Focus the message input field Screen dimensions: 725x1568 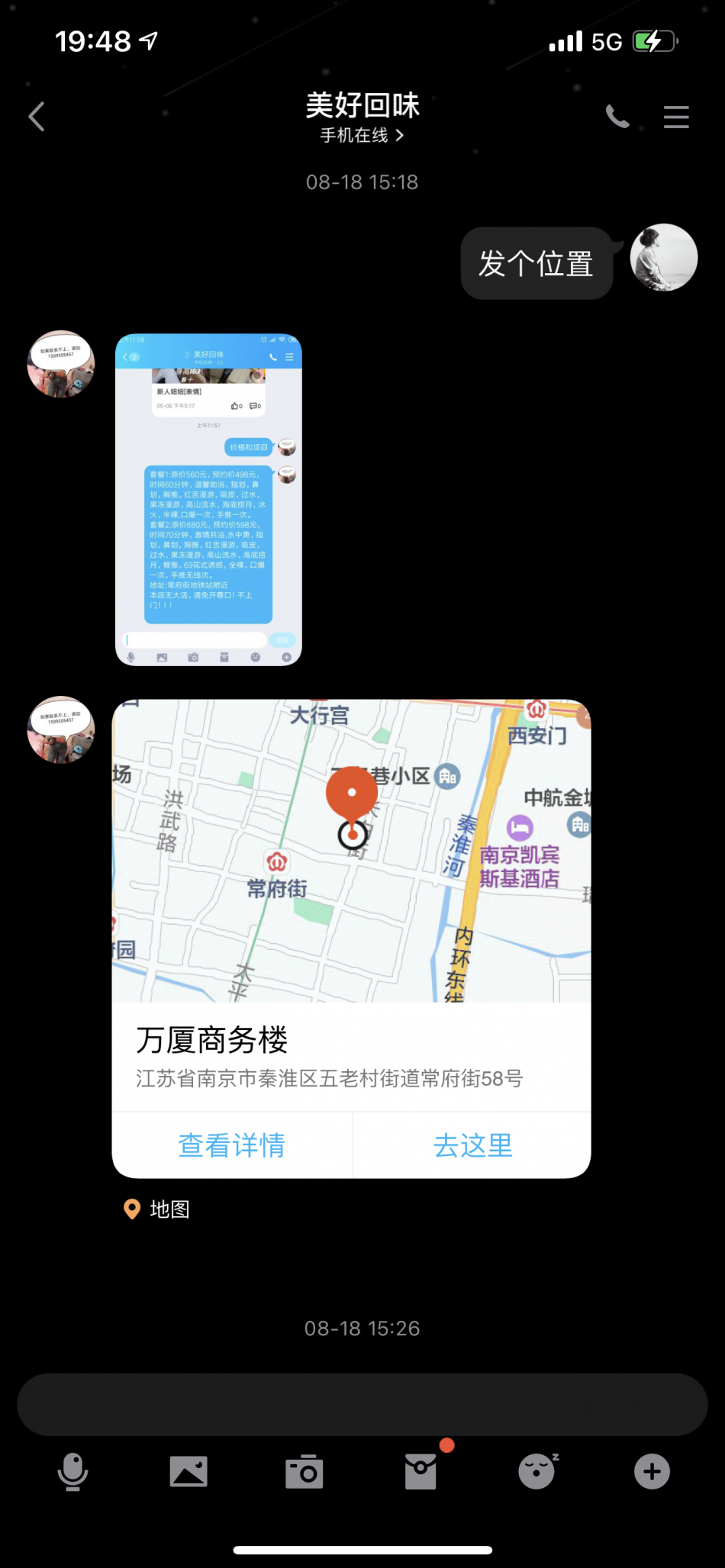pos(362,1405)
